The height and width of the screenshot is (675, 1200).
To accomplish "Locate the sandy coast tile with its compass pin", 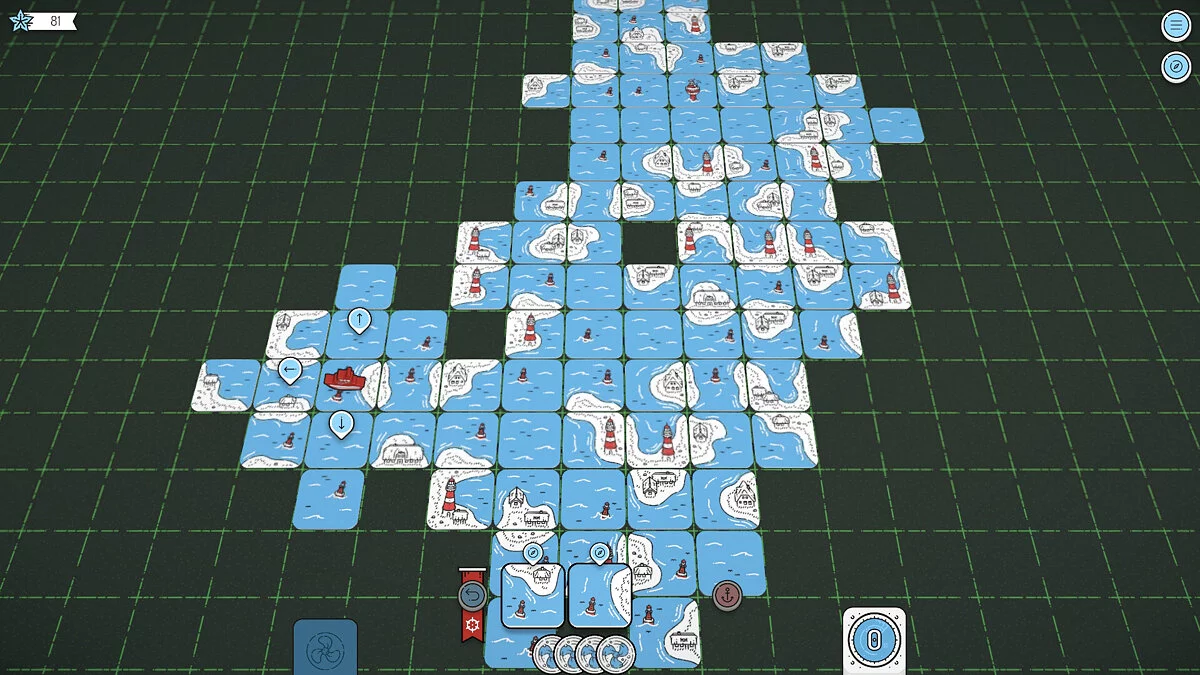I will (599, 552).
